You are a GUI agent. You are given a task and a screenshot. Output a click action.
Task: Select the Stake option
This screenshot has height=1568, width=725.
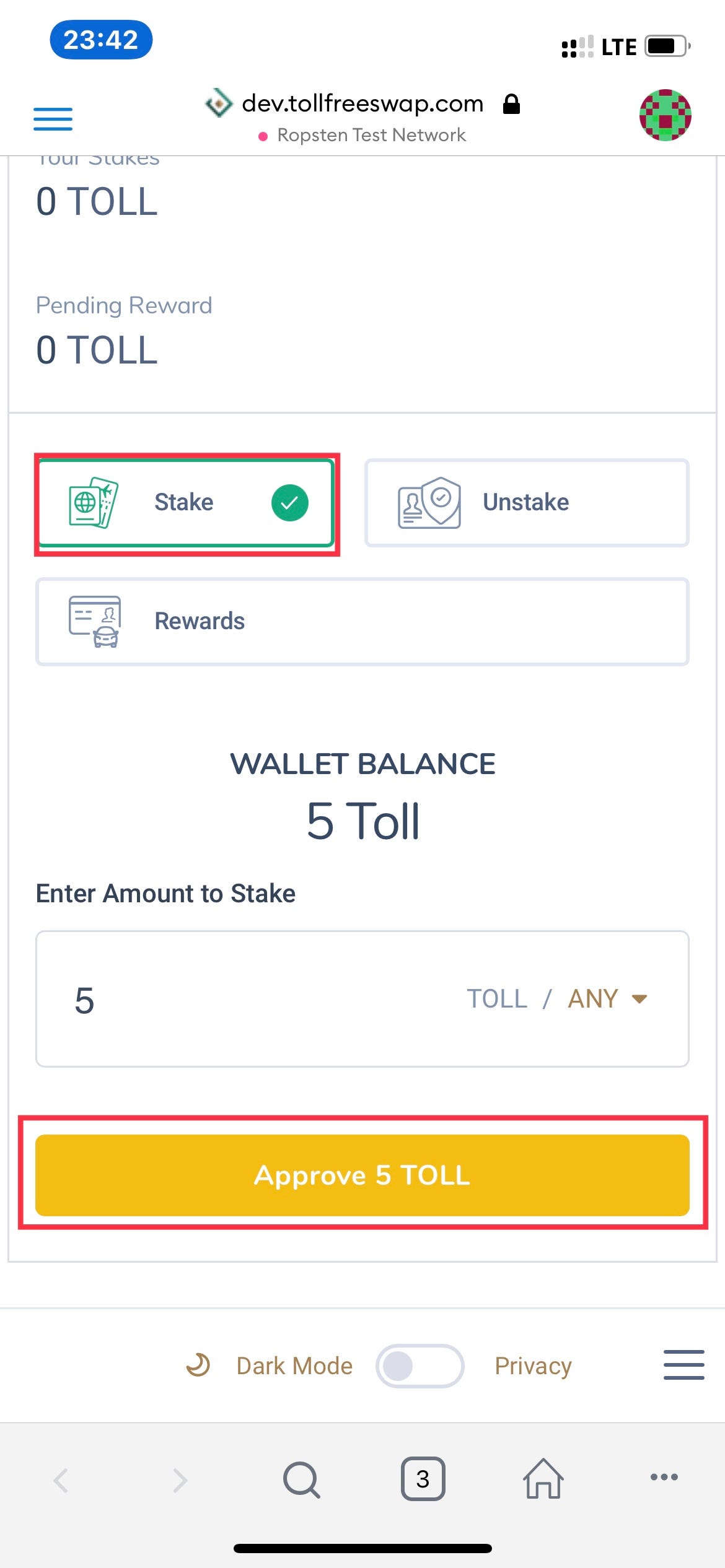click(x=186, y=502)
